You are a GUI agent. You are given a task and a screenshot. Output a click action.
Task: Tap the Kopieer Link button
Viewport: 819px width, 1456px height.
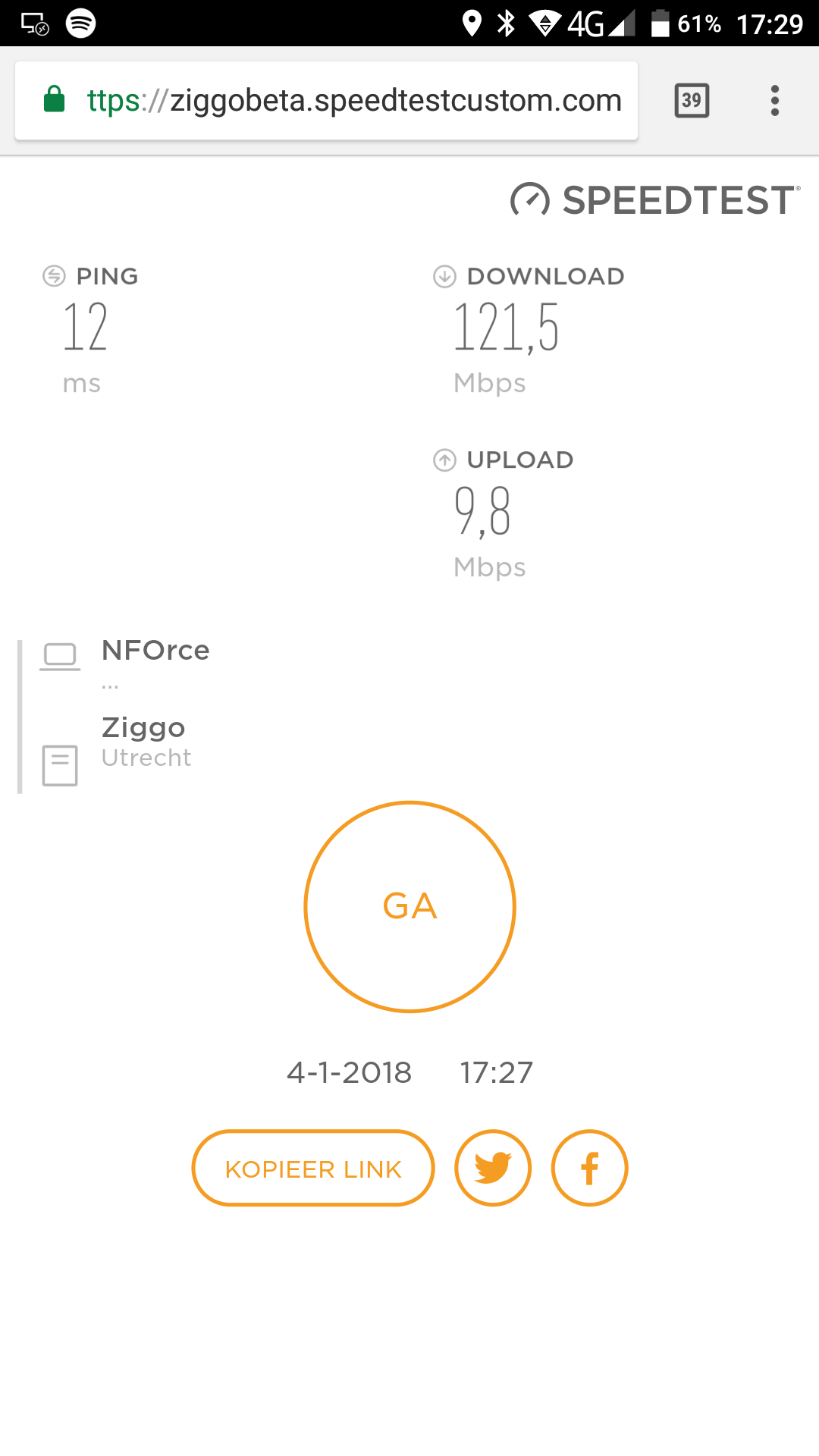(313, 1168)
